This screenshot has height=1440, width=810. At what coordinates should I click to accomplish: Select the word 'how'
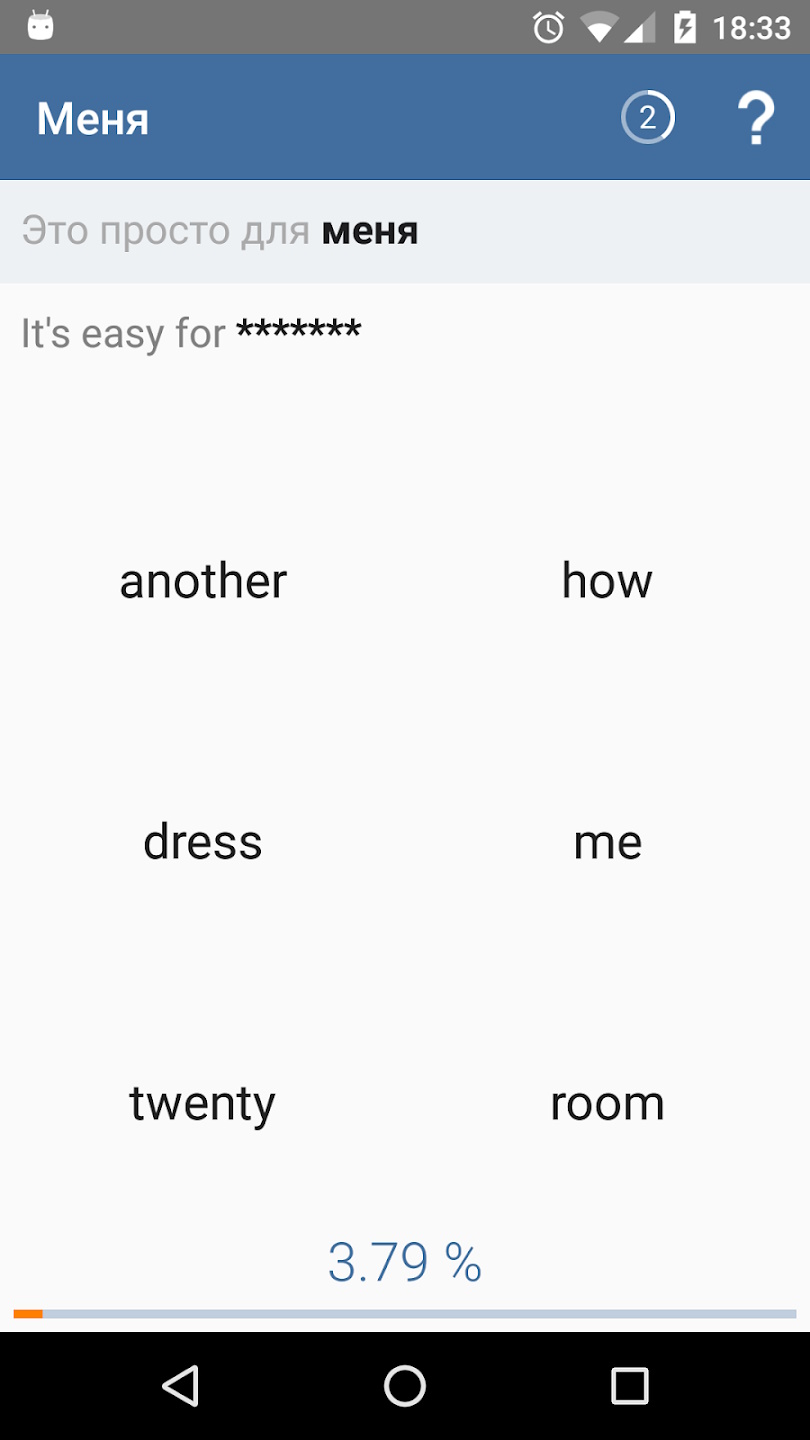pyautogui.click(x=607, y=581)
